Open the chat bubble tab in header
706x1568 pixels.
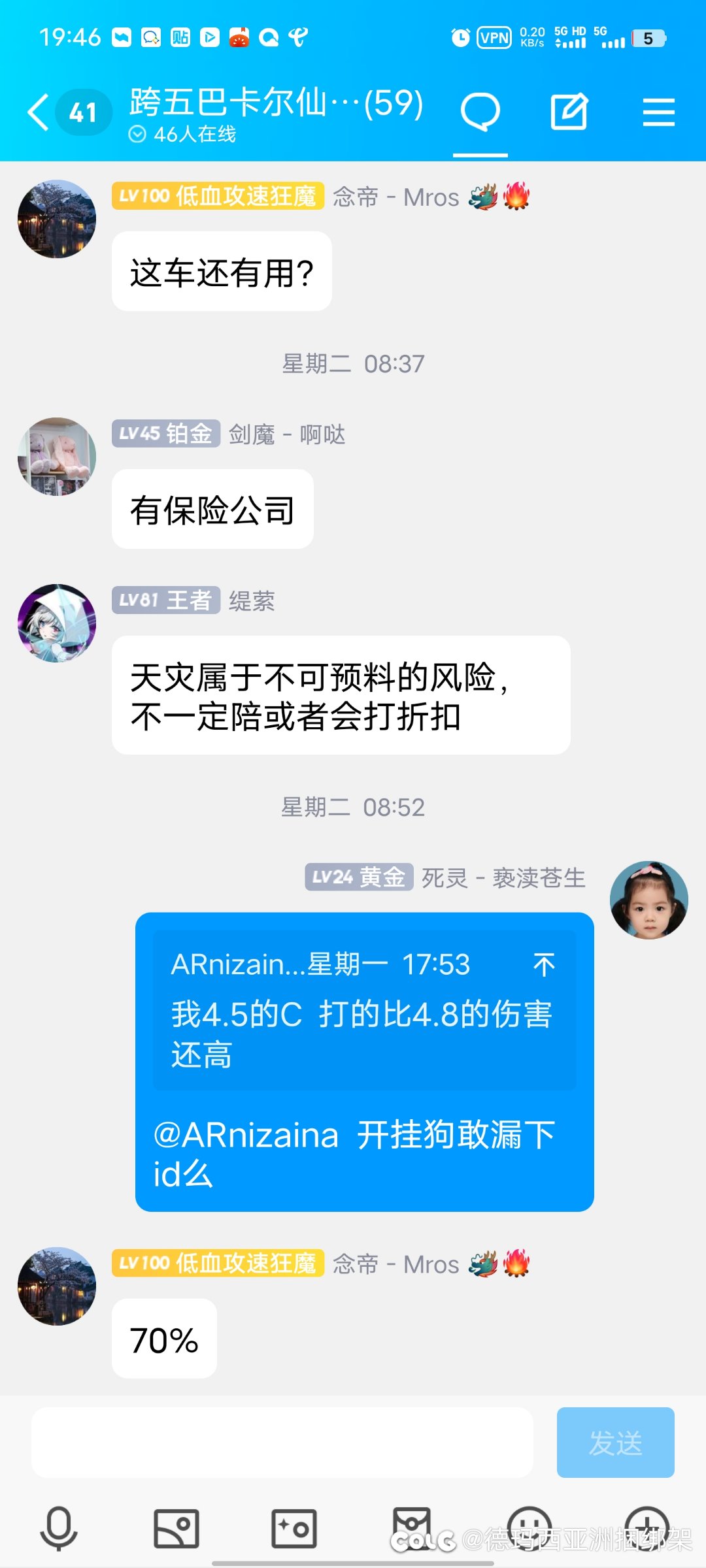coord(480,112)
